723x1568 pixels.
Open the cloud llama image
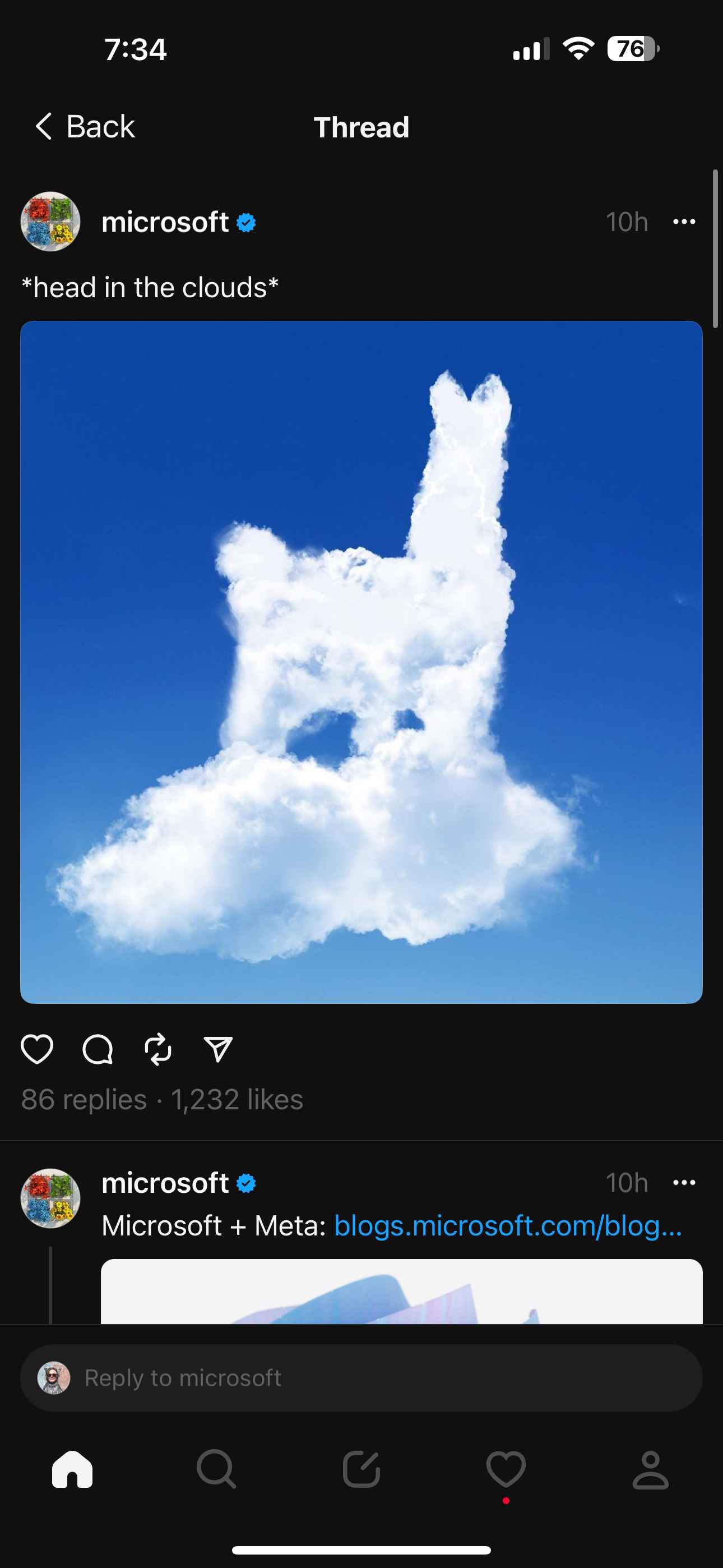click(x=361, y=662)
